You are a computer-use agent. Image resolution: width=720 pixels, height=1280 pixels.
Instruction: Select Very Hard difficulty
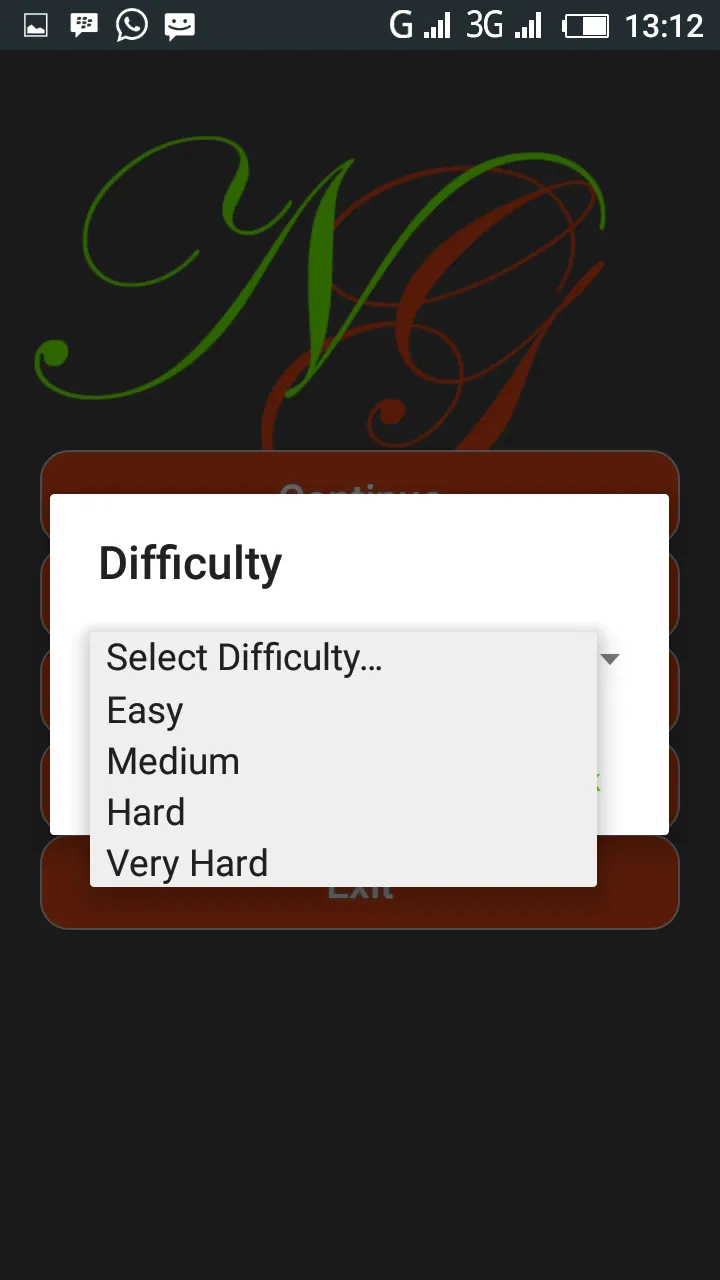pos(343,863)
